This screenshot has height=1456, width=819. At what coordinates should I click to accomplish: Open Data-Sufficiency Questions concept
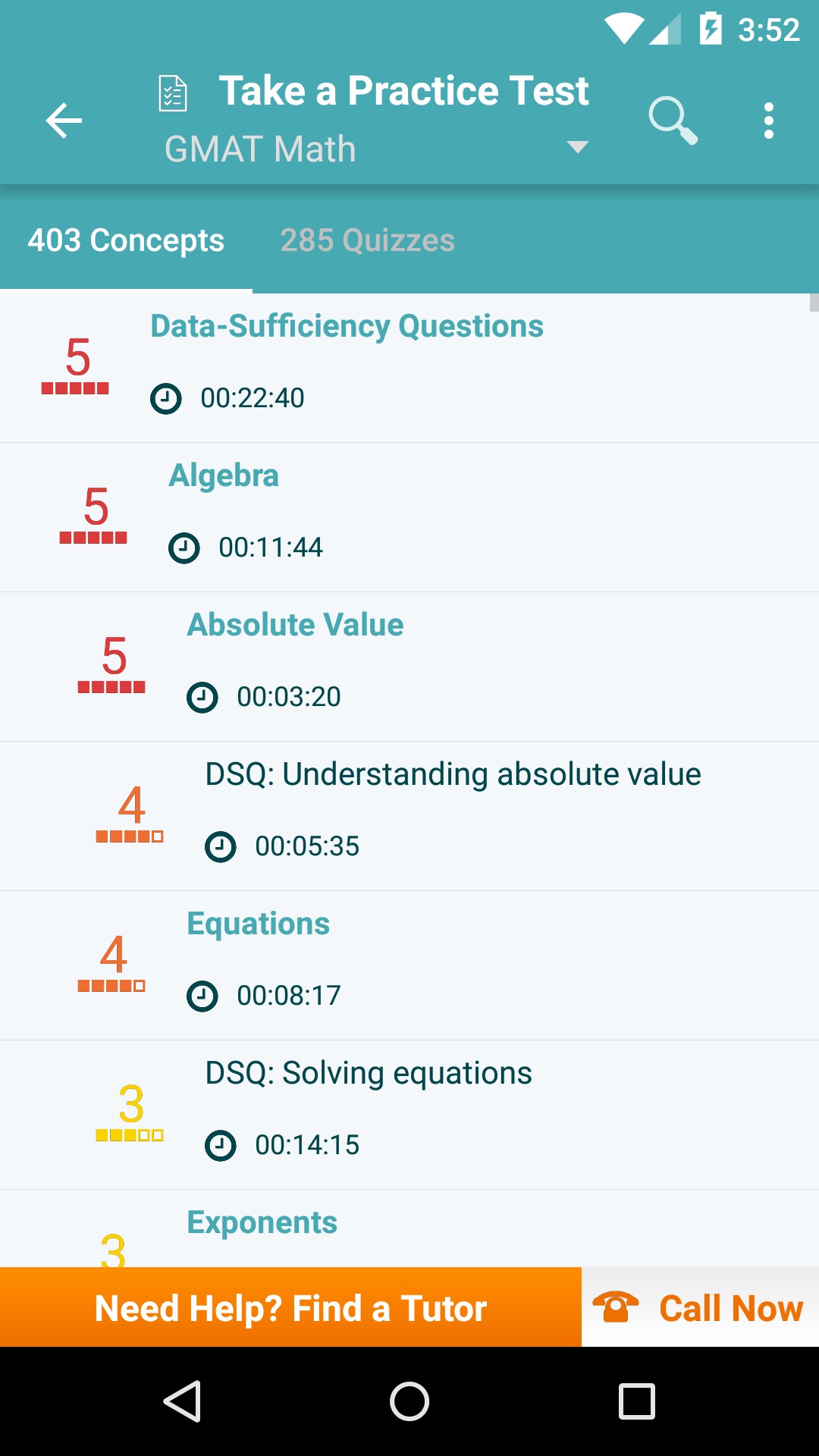[x=409, y=368]
